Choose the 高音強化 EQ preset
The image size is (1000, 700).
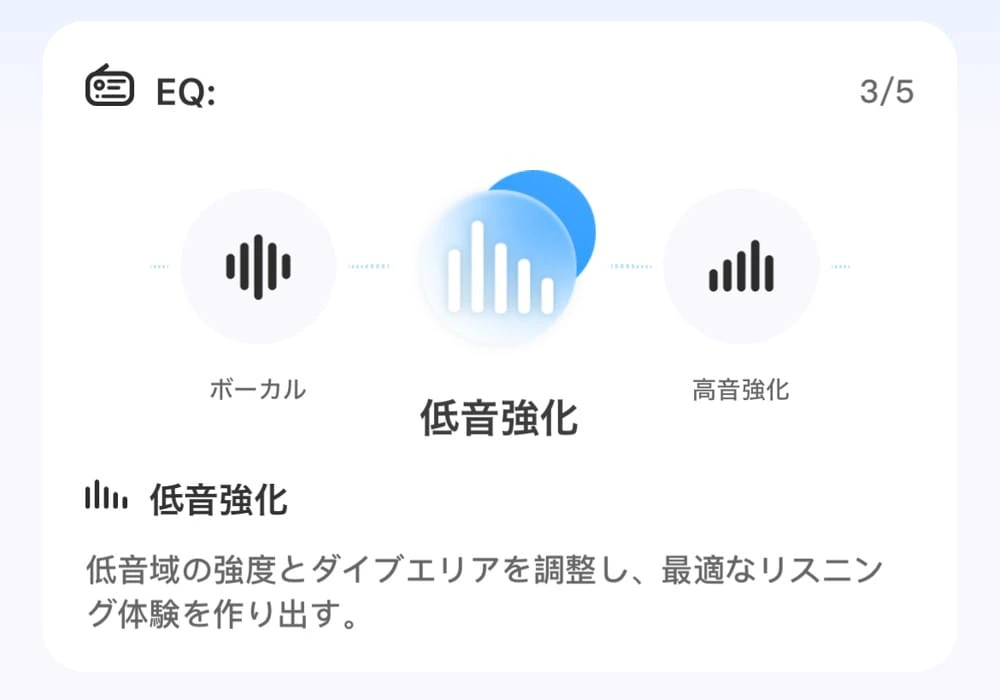click(741, 267)
